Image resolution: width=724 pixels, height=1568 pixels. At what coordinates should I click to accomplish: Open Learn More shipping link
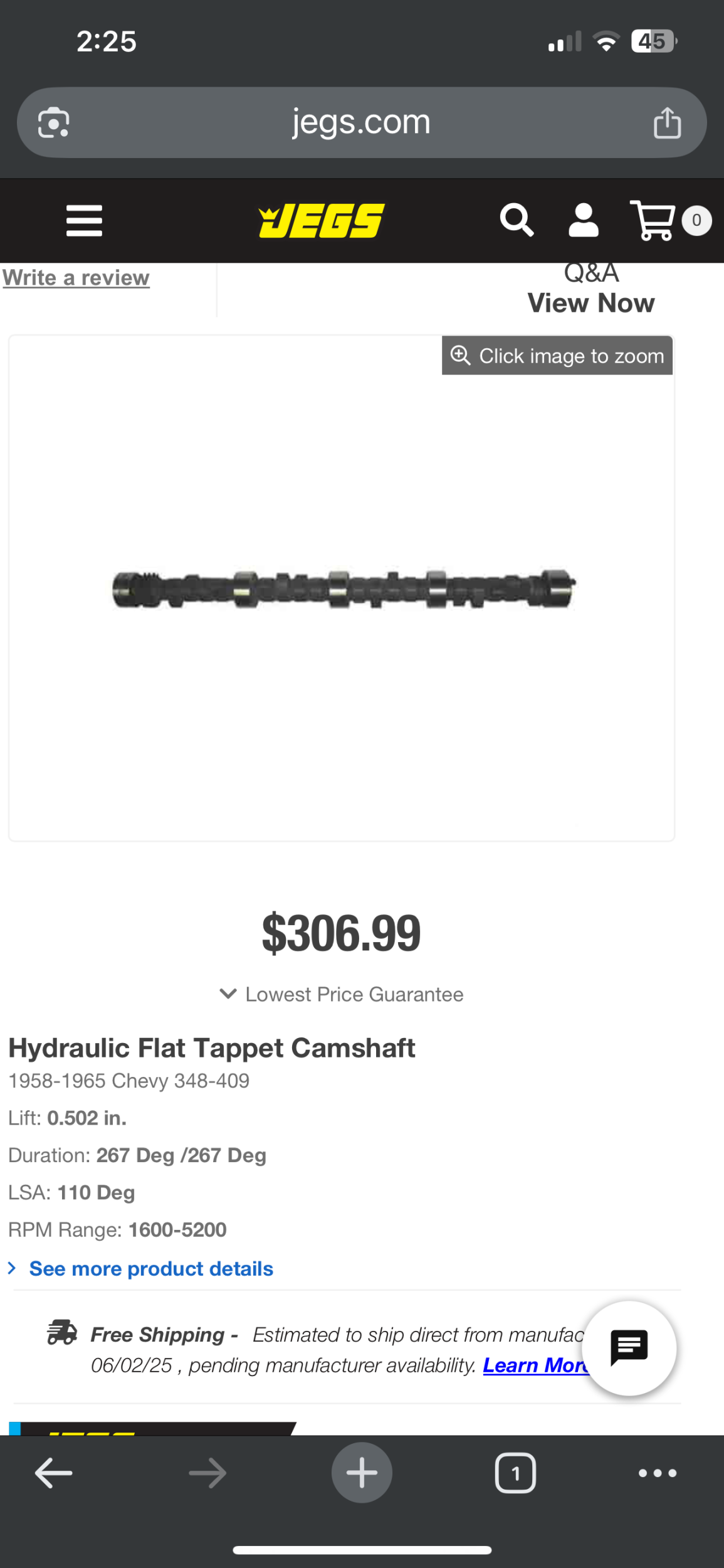coord(535,1365)
